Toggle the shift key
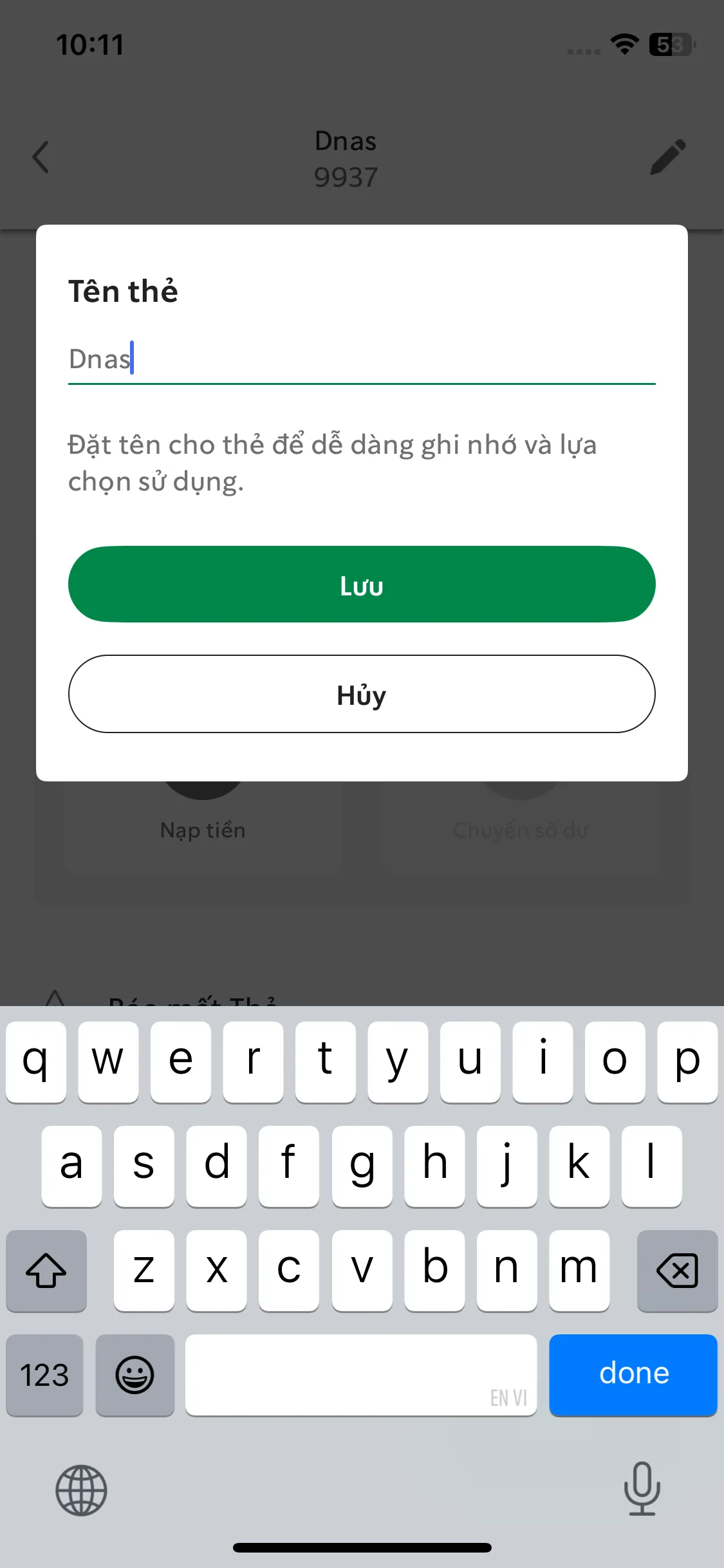The width and height of the screenshot is (724, 1568). tap(46, 1271)
